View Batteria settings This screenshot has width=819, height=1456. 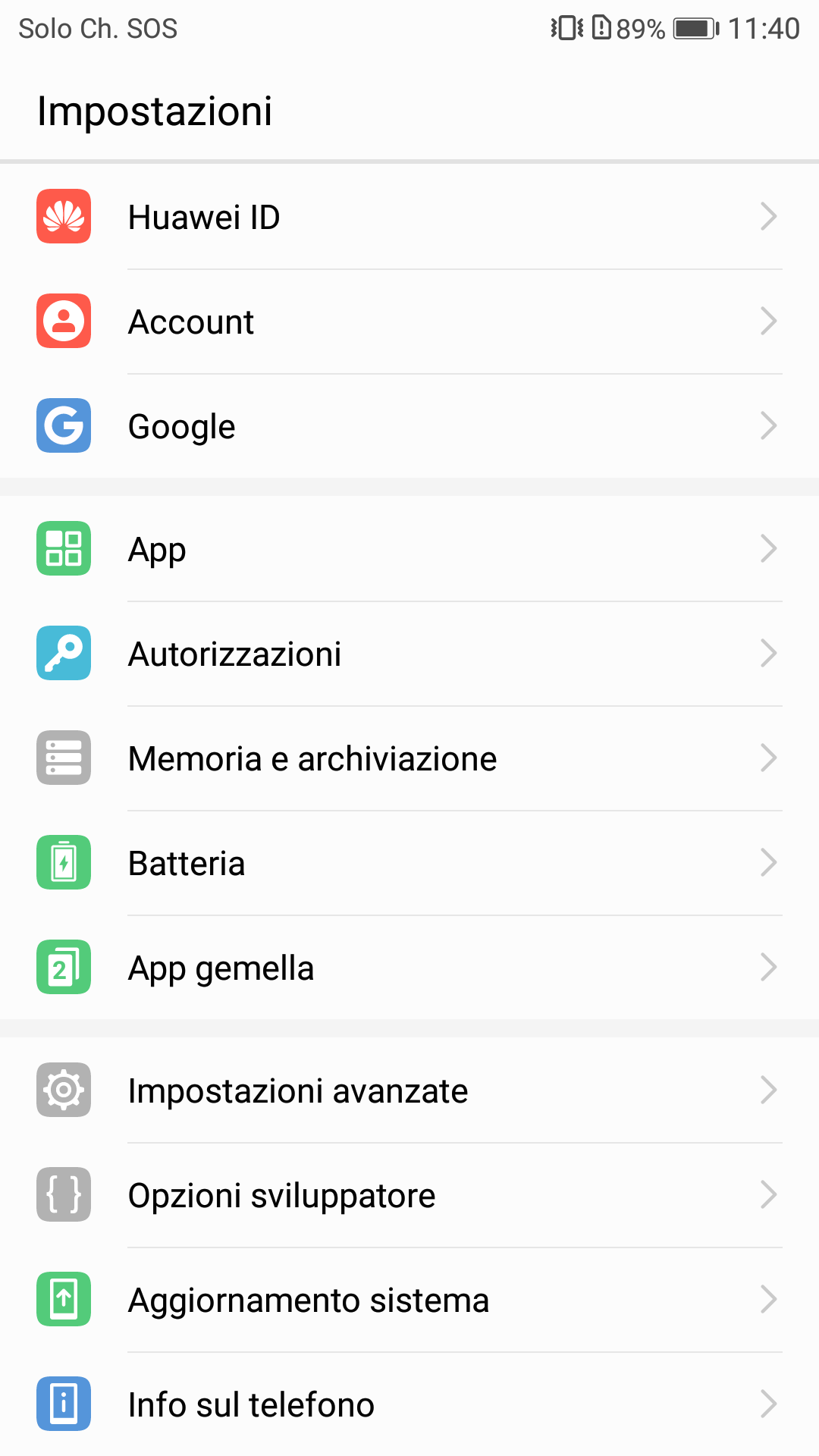[409, 863]
